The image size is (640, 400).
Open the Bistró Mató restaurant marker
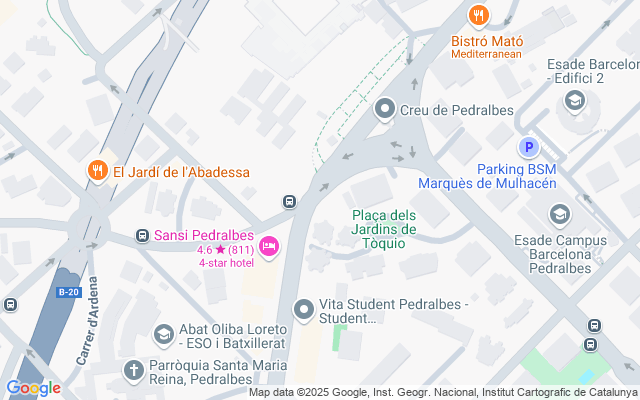pyautogui.click(x=479, y=15)
